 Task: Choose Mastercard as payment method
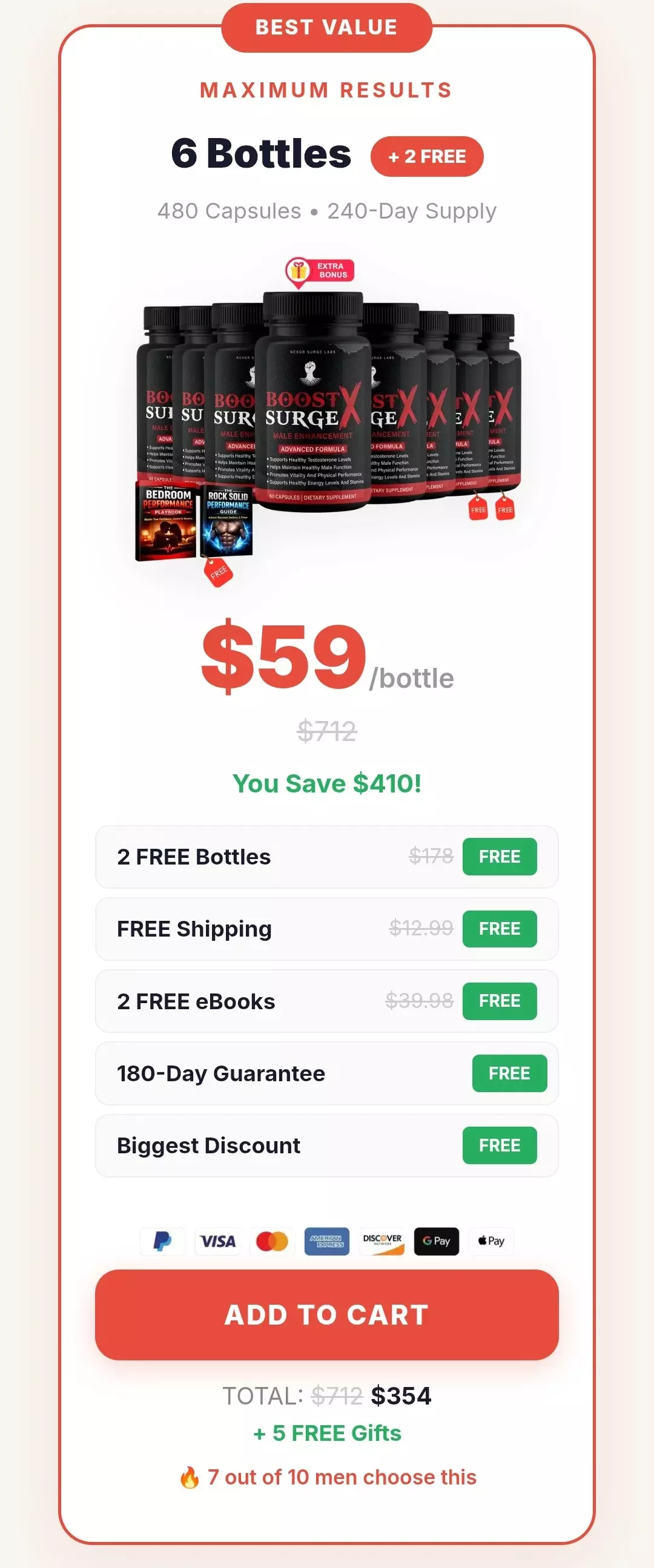[272, 1241]
